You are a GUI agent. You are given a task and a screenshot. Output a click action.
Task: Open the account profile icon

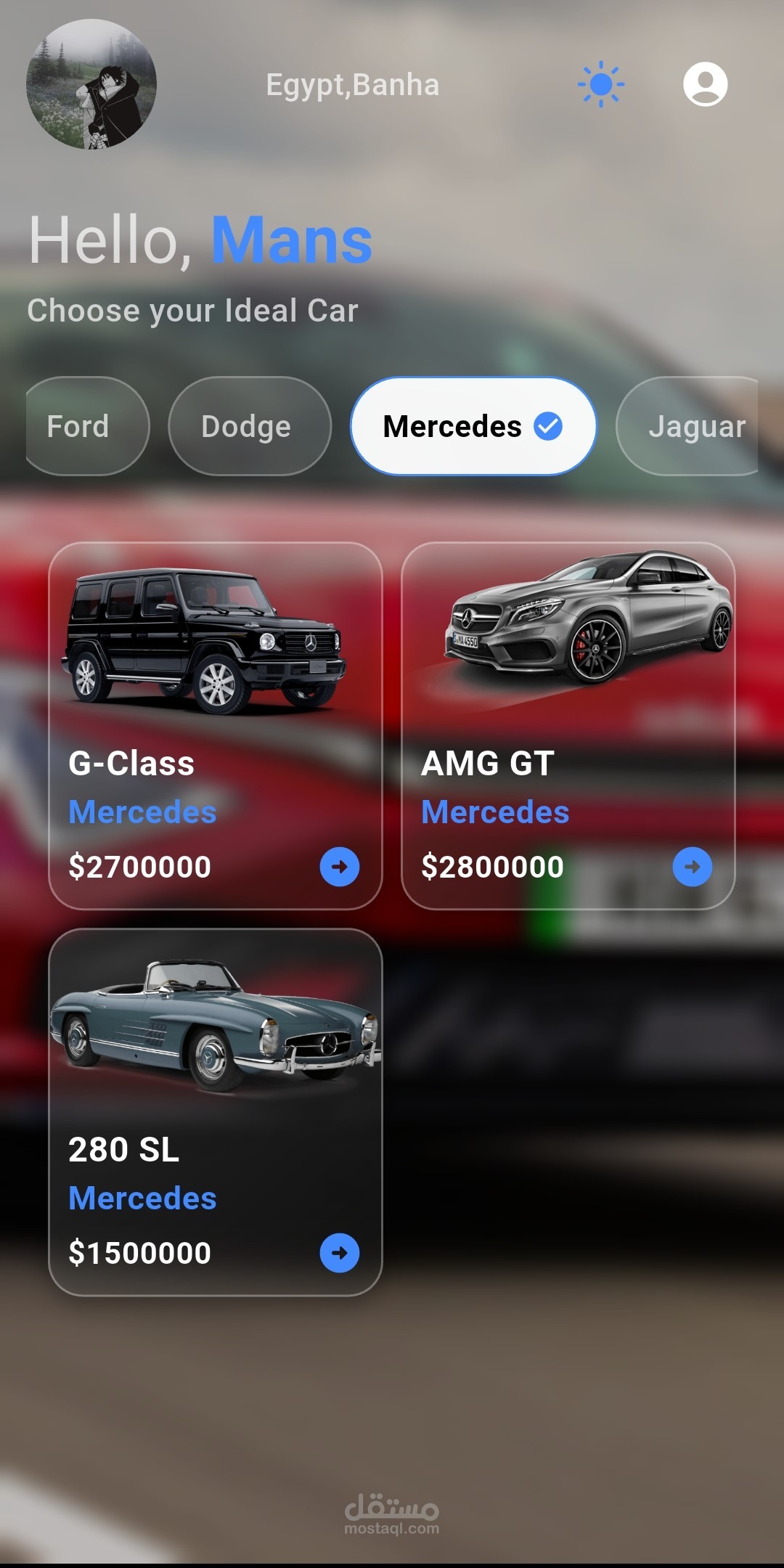(705, 84)
